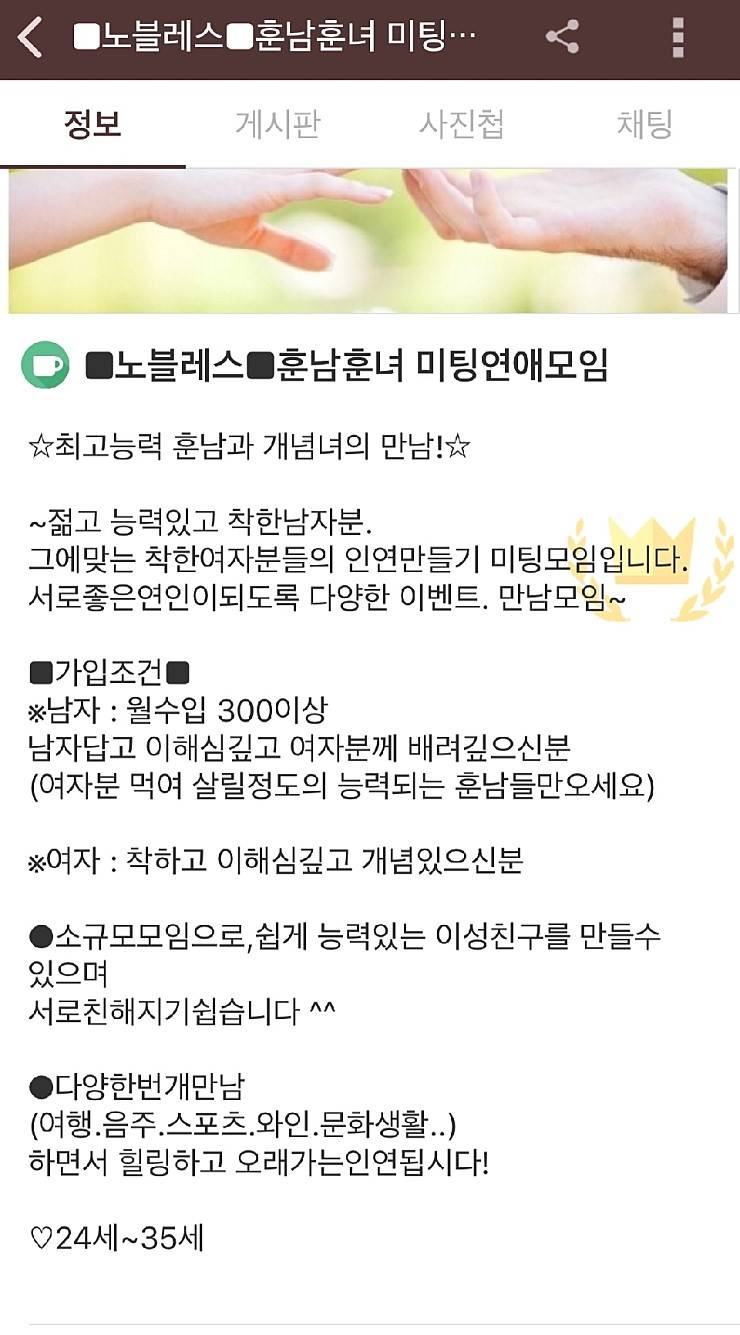Screen dimensions: 740x1335
Task: Go back using the top-left arrow
Action: coord(31,38)
